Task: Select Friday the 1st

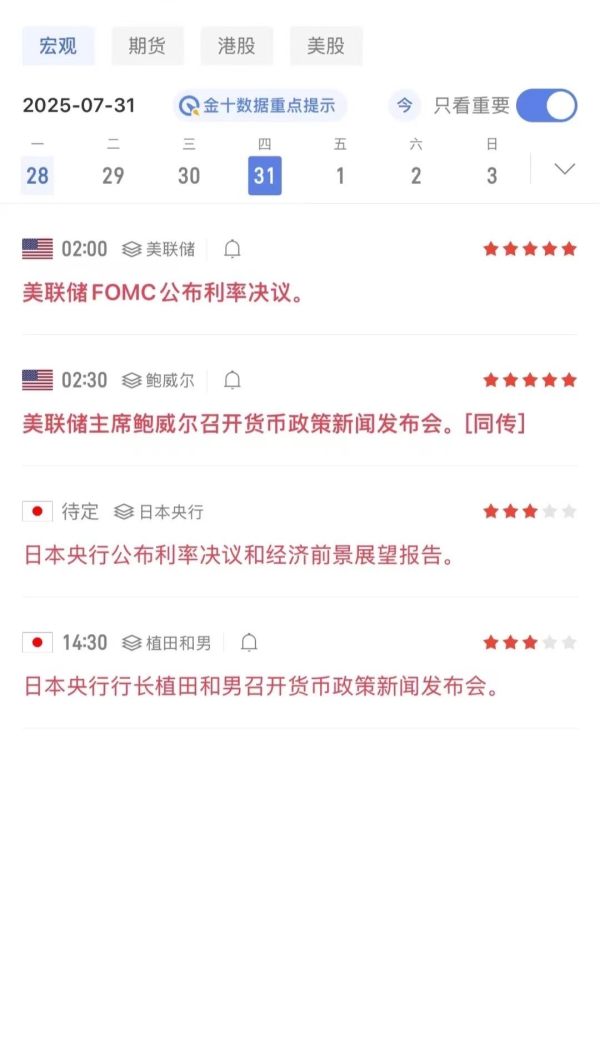Action: click(340, 175)
